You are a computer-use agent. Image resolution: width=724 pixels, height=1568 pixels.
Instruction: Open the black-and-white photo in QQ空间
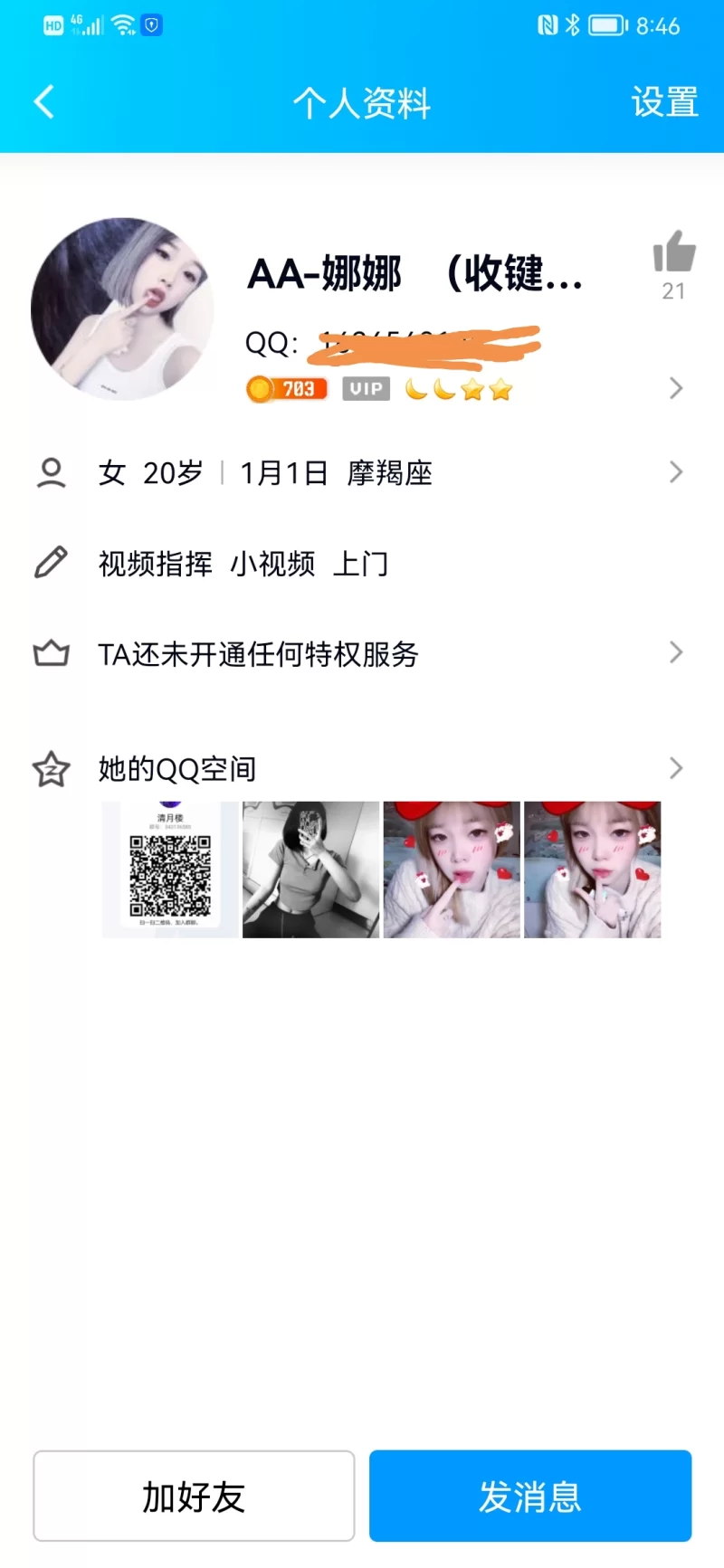310,870
